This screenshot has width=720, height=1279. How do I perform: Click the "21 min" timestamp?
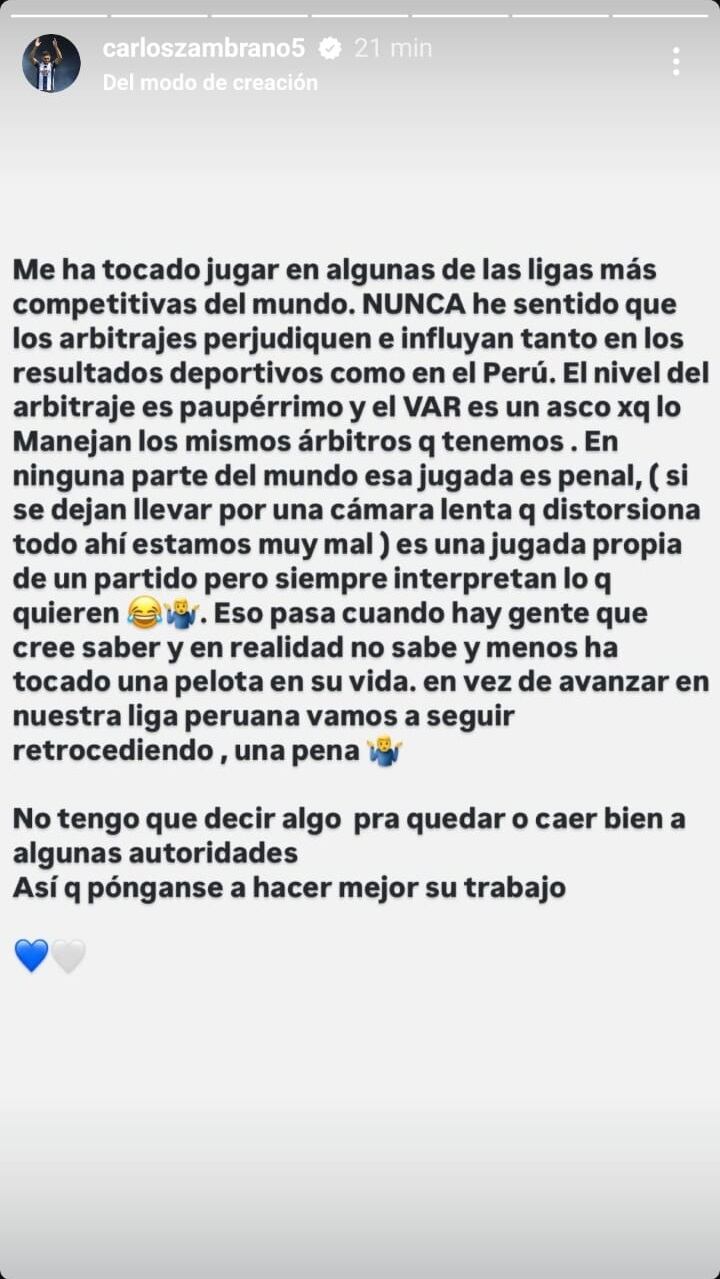[x=390, y=47]
